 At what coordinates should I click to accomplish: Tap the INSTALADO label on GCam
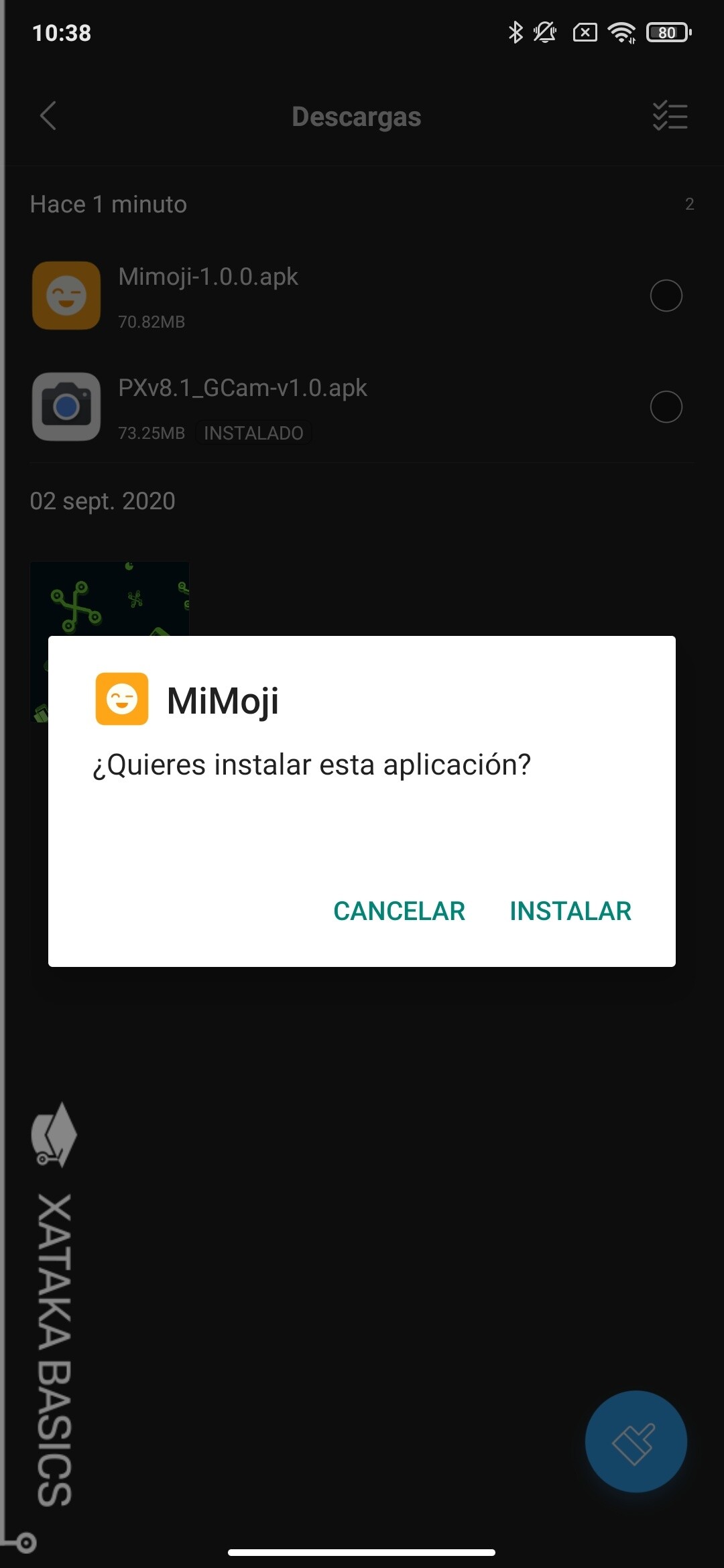[x=253, y=432]
